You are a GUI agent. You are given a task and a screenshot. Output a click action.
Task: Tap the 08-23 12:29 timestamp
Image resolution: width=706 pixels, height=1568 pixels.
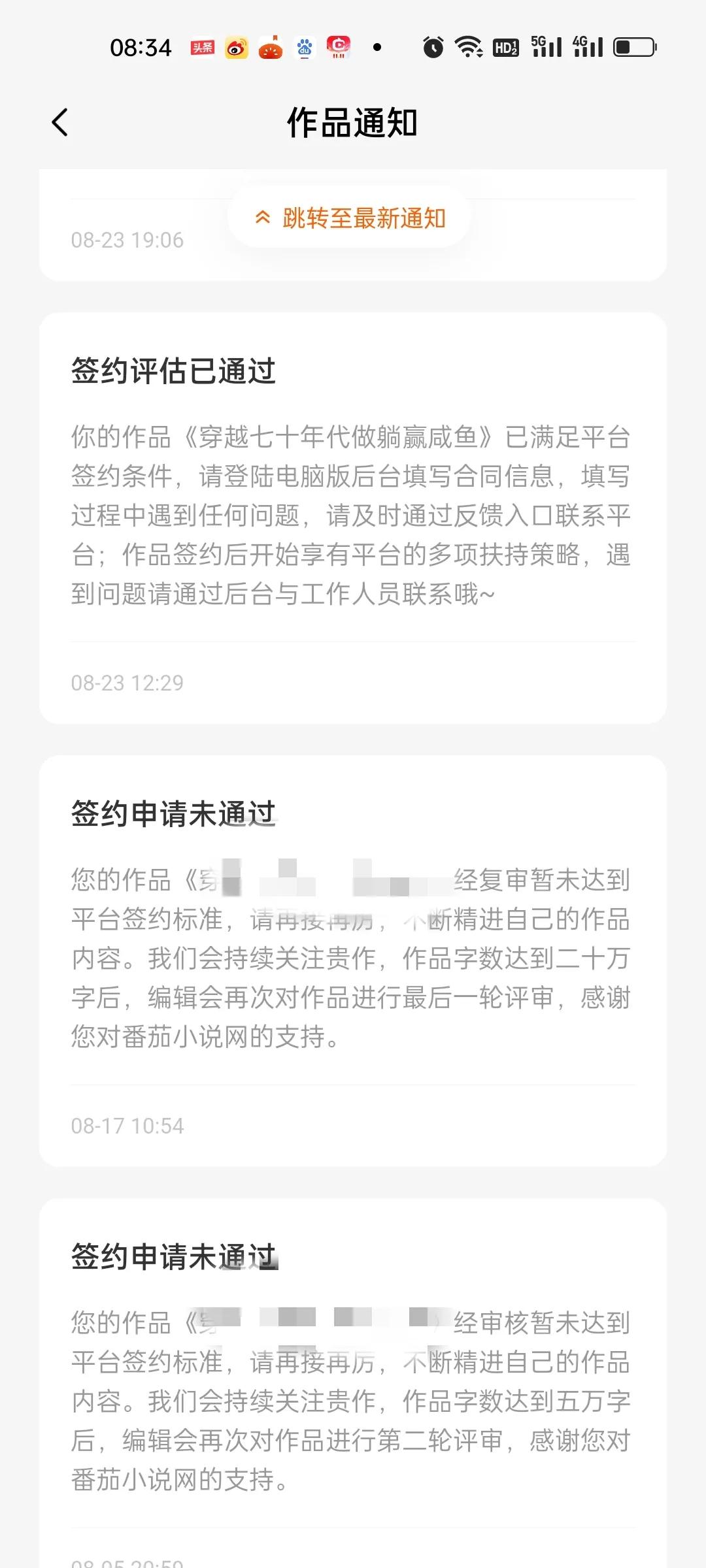pos(127,683)
